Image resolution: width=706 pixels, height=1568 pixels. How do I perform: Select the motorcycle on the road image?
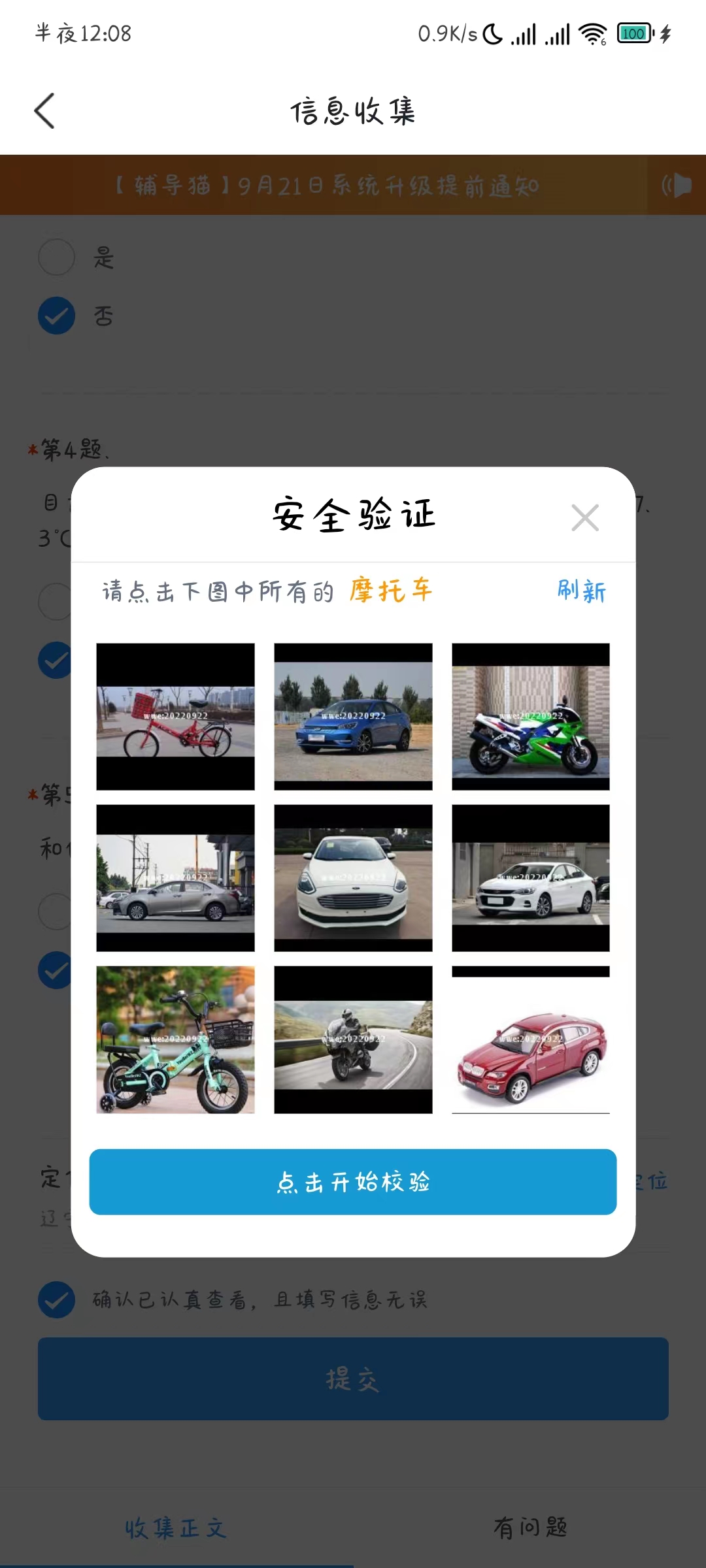(353, 1040)
